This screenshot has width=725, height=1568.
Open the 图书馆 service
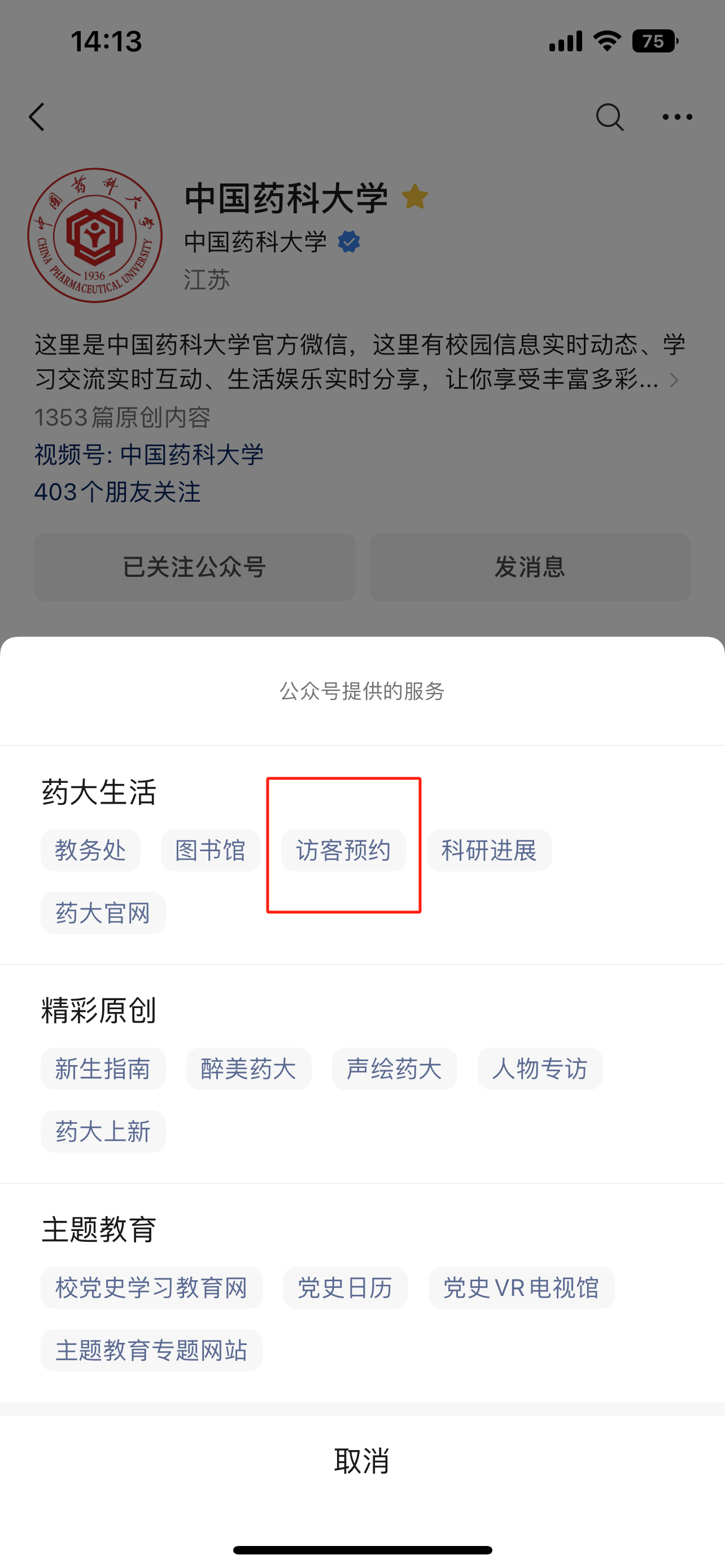(x=211, y=851)
